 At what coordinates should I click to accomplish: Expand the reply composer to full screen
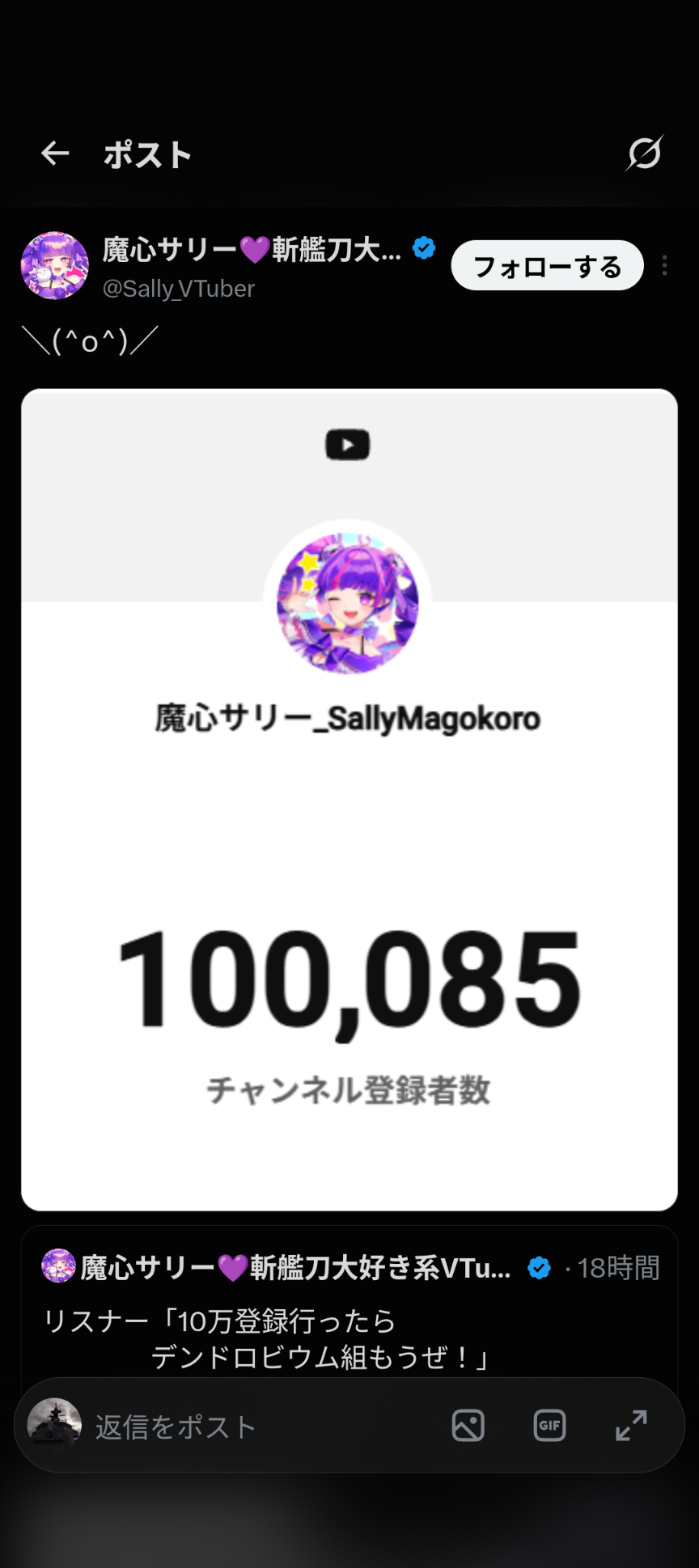[x=631, y=1426]
